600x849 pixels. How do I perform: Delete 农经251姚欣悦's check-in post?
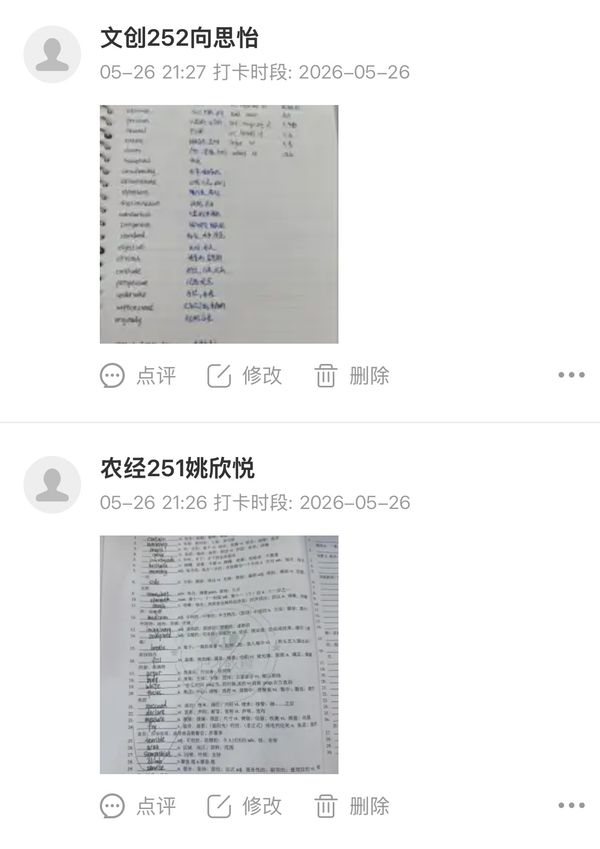[x=351, y=806]
